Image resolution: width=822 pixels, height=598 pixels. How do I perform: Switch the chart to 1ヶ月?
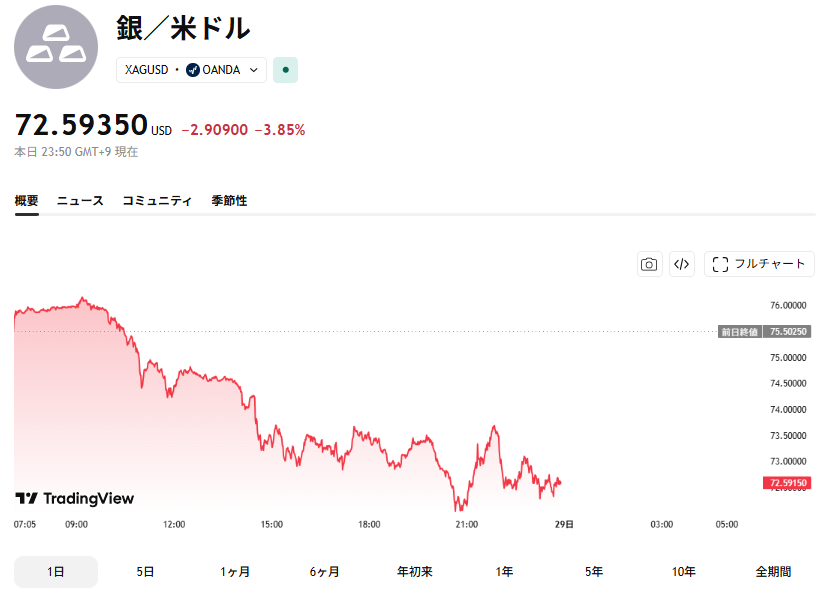[x=235, y=572]
